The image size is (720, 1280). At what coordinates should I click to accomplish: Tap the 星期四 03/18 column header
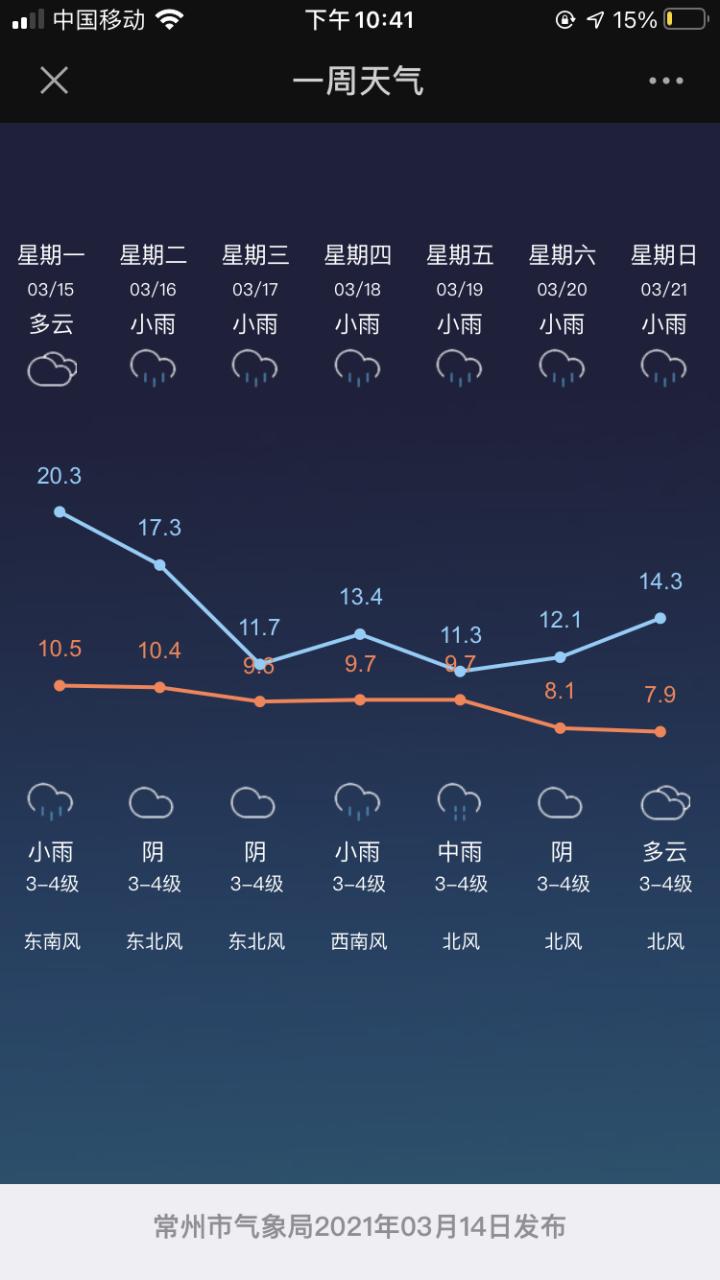point(358,270)
